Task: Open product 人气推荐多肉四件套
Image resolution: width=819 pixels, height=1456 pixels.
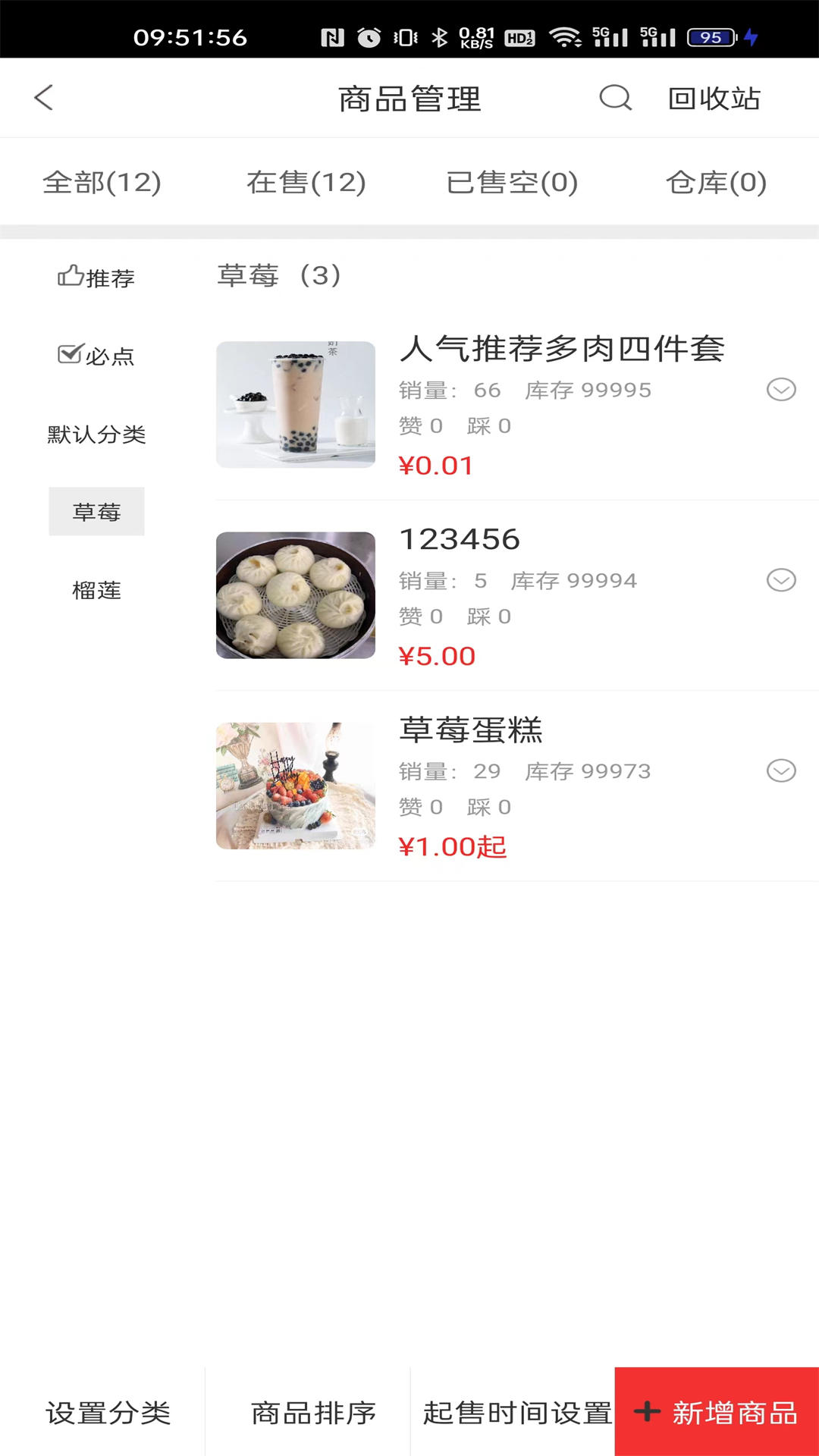Action: pos(561,350)
